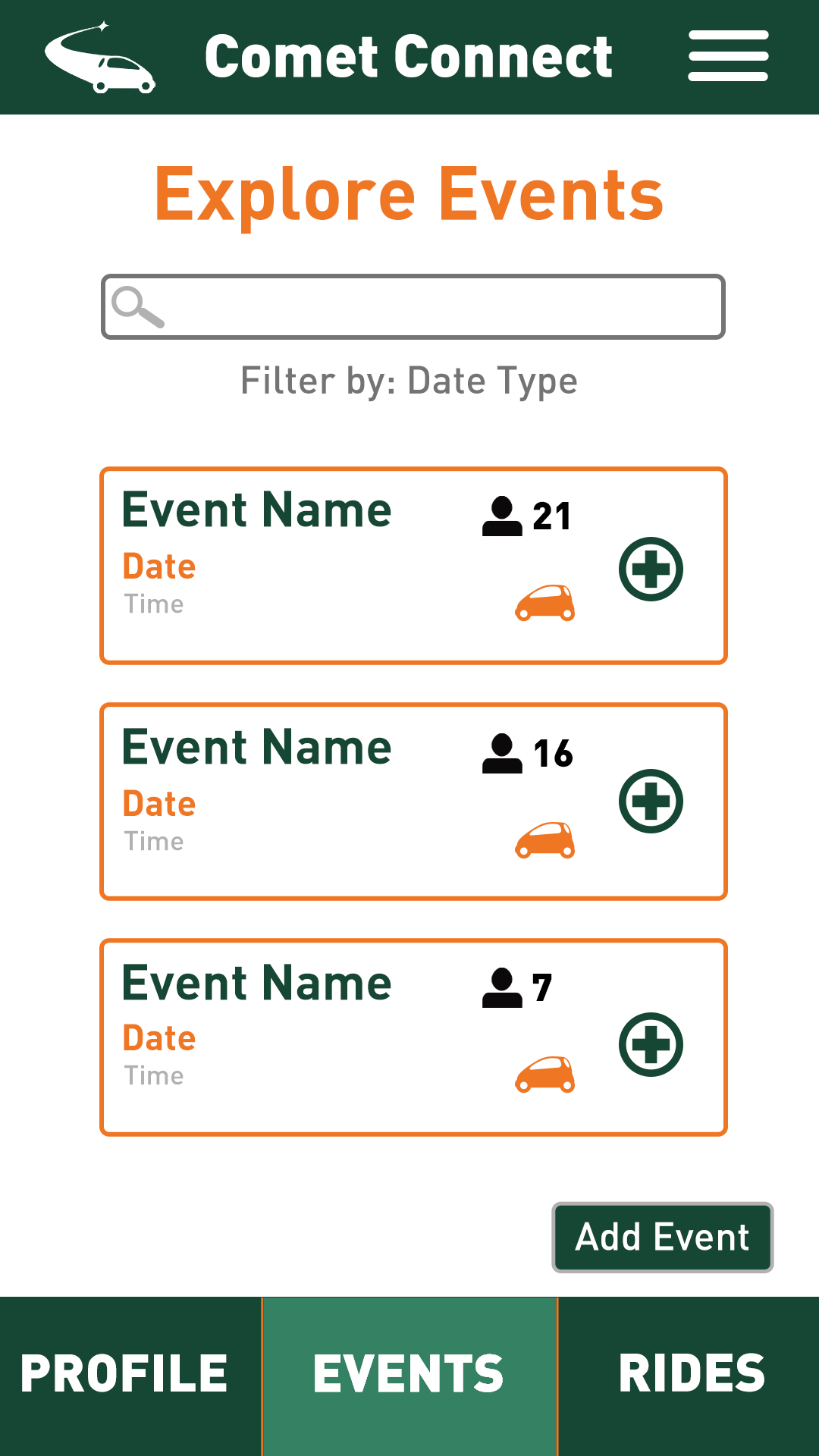Add the event with 7 attendees

click(x=651, y=1044)
